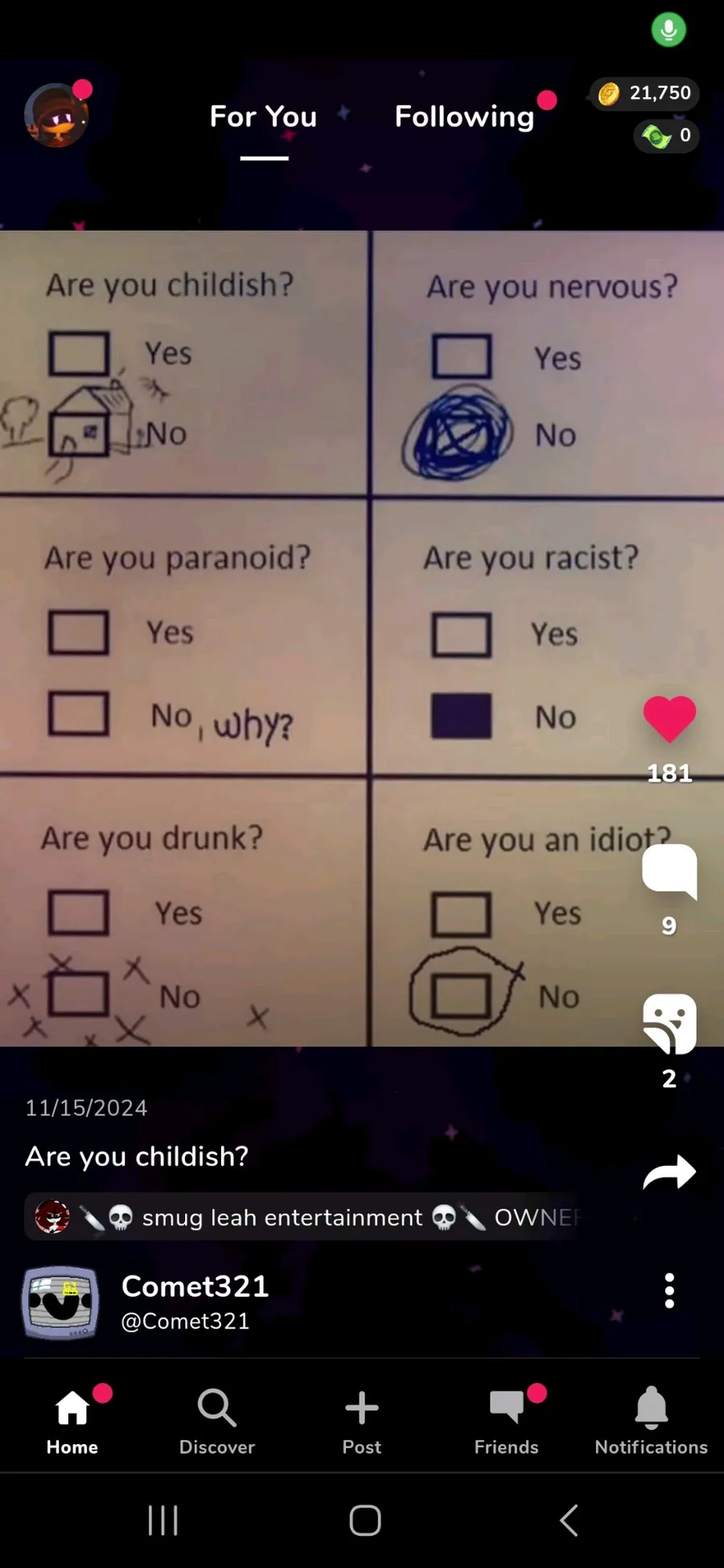This screenshot has width=724, height=1568.
Task: Switch to the Following tab
Action: point(464,117)
